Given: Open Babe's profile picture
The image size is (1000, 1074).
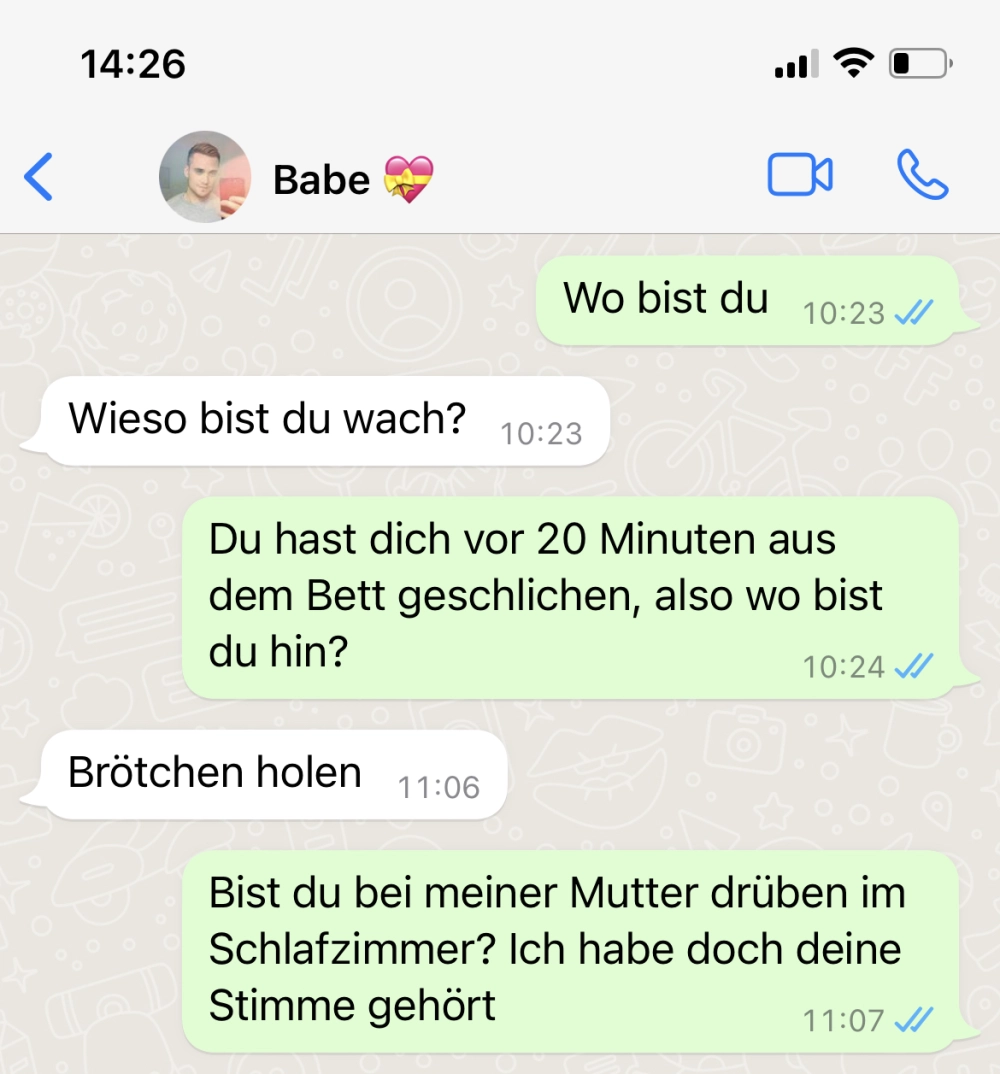Looking at the screenshot, I should [x=205, y=177].
